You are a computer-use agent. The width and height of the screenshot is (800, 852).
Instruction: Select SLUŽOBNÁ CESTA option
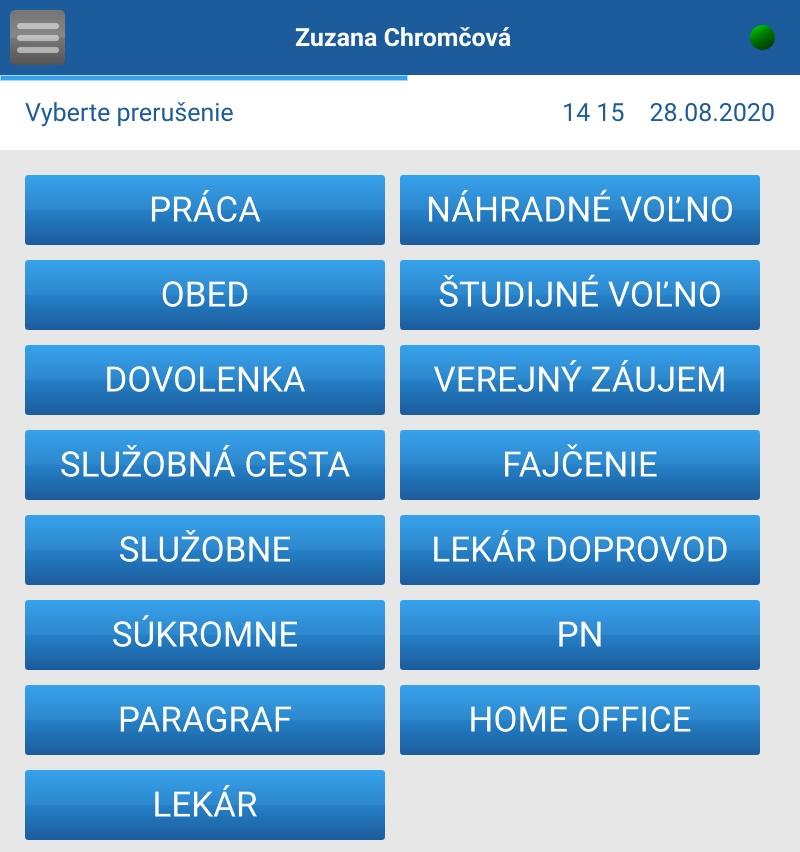[x=204, y=465]
